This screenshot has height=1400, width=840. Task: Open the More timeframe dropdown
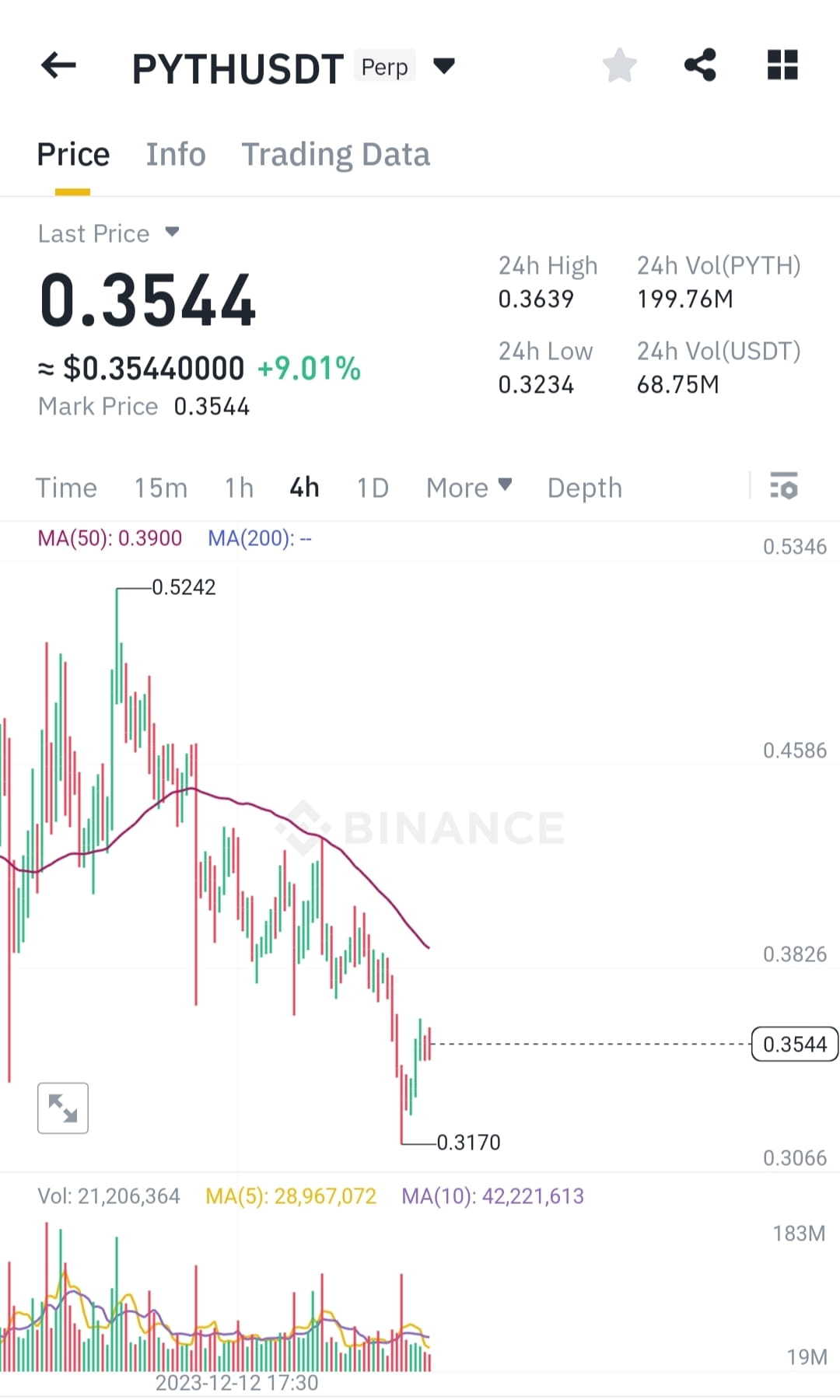click(468, 487)
